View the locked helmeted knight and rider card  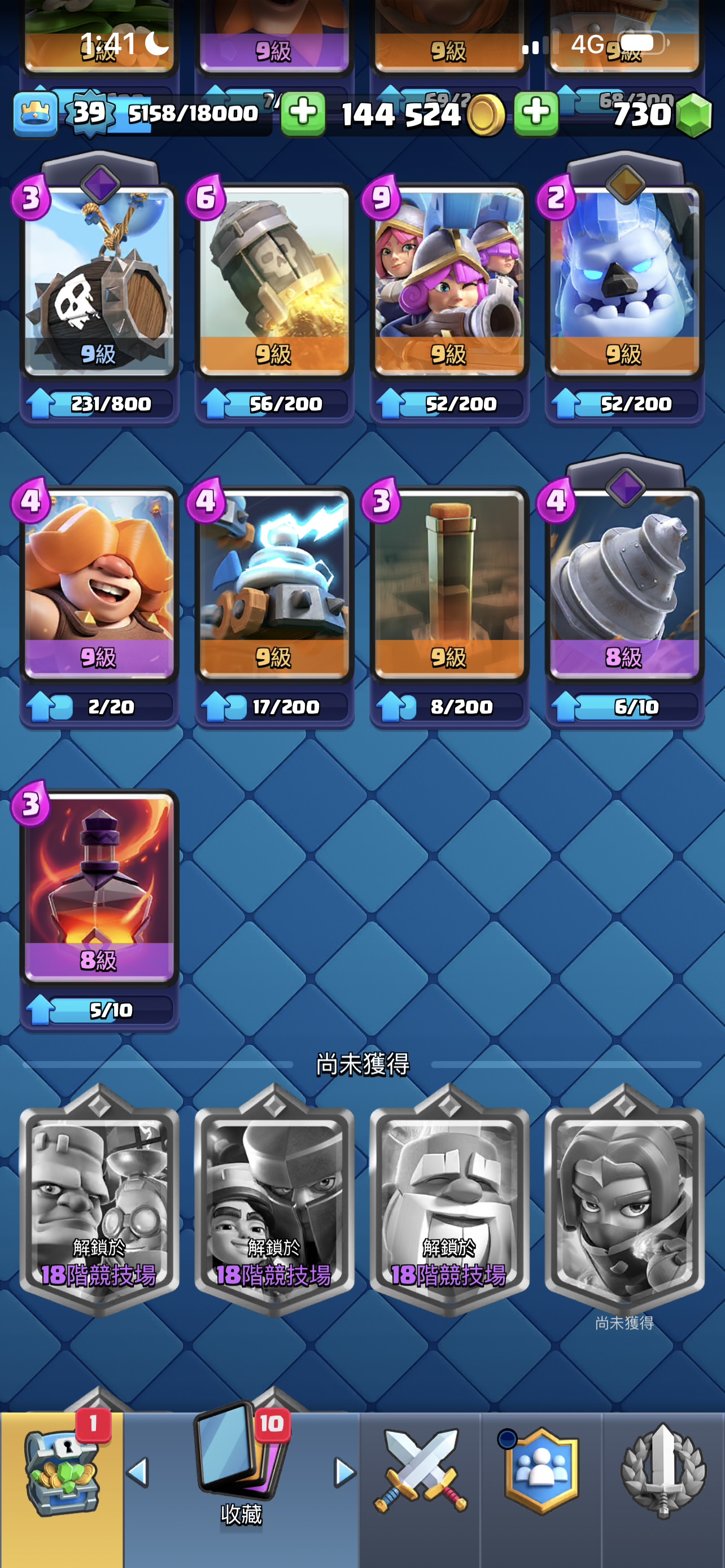(x=274, y=1202)
